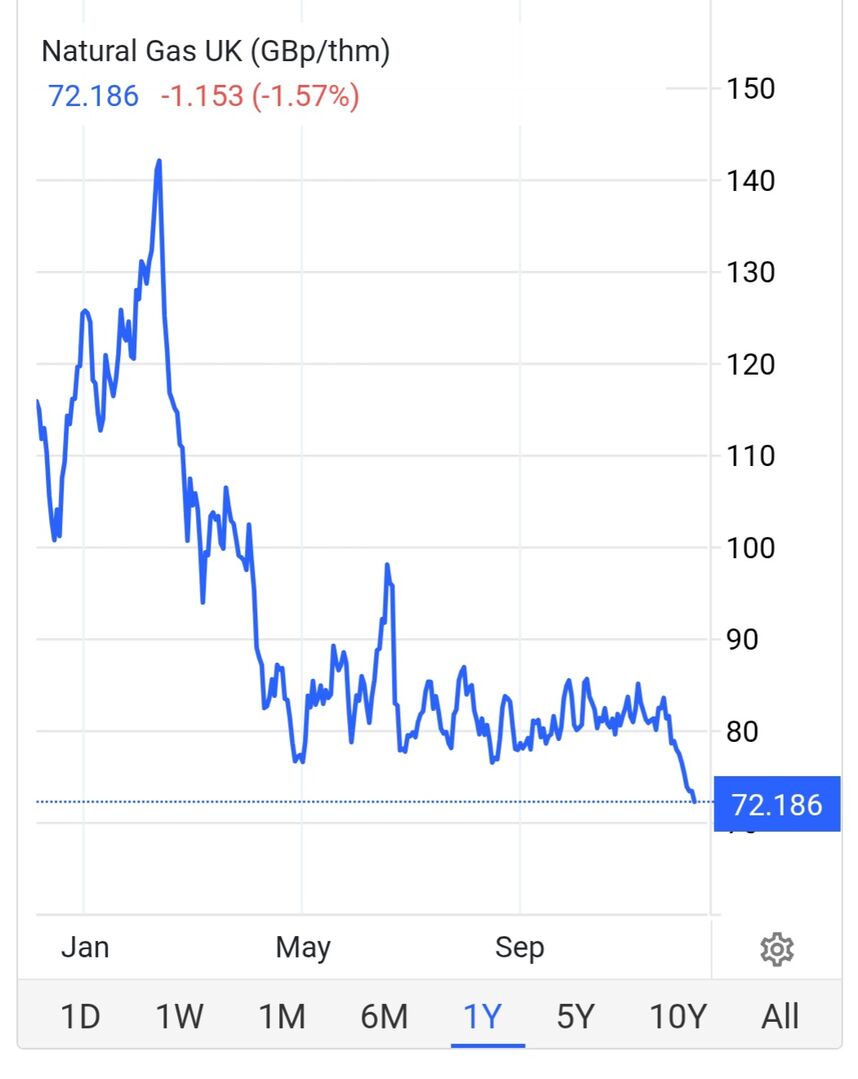View the 5Y chart range
858x1079 pixels.
pyautogui.click(x=576, y=1017)
